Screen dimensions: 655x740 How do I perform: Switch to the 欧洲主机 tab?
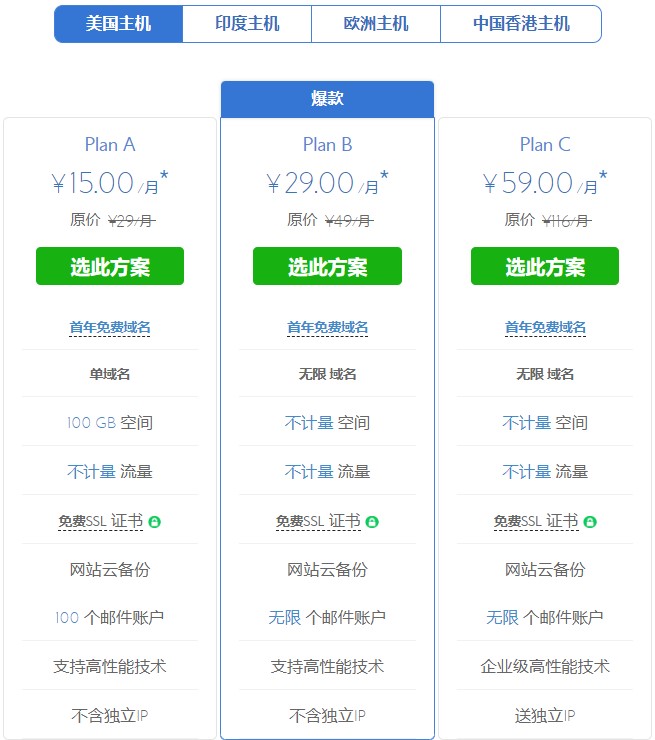[x=376, y=23]
